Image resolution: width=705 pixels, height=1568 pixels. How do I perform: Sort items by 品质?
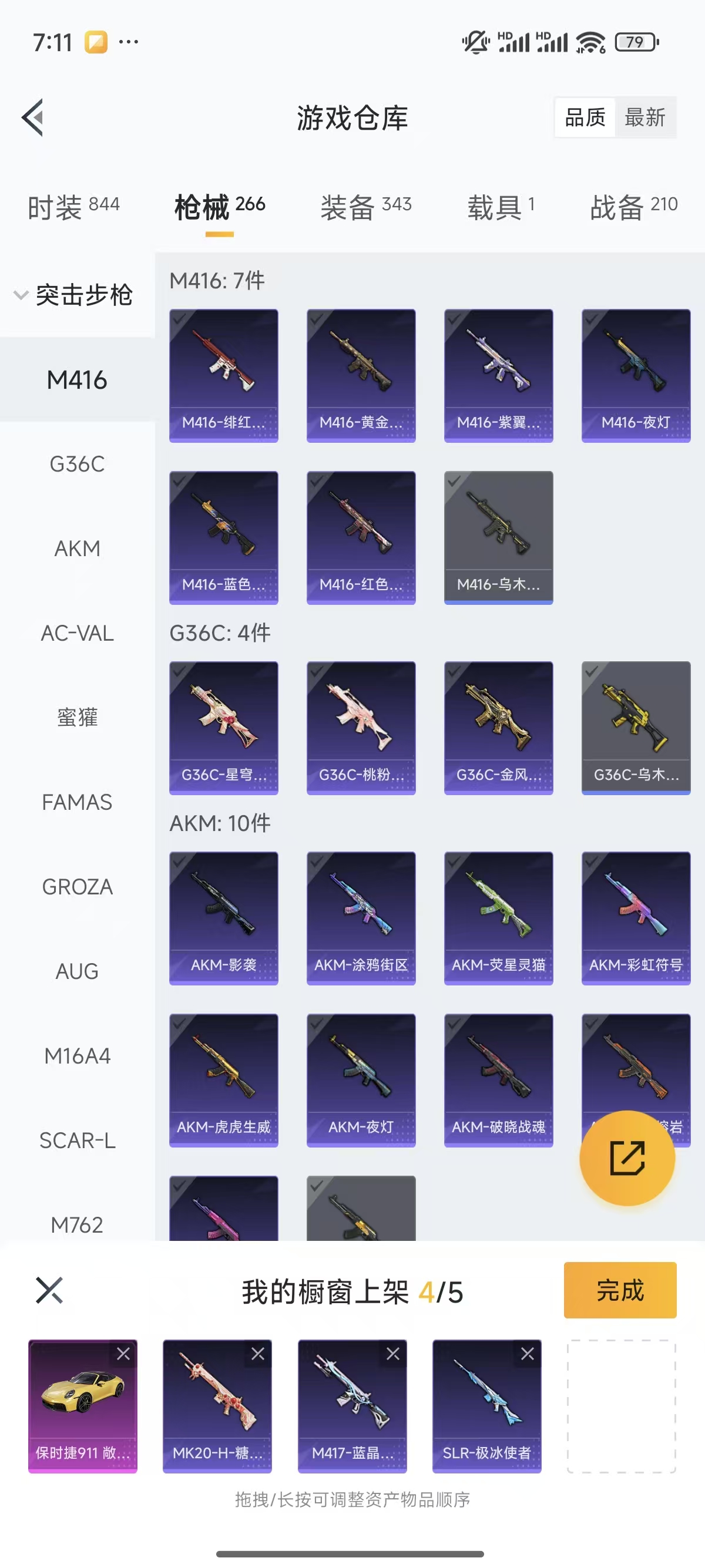click(585, 117)
